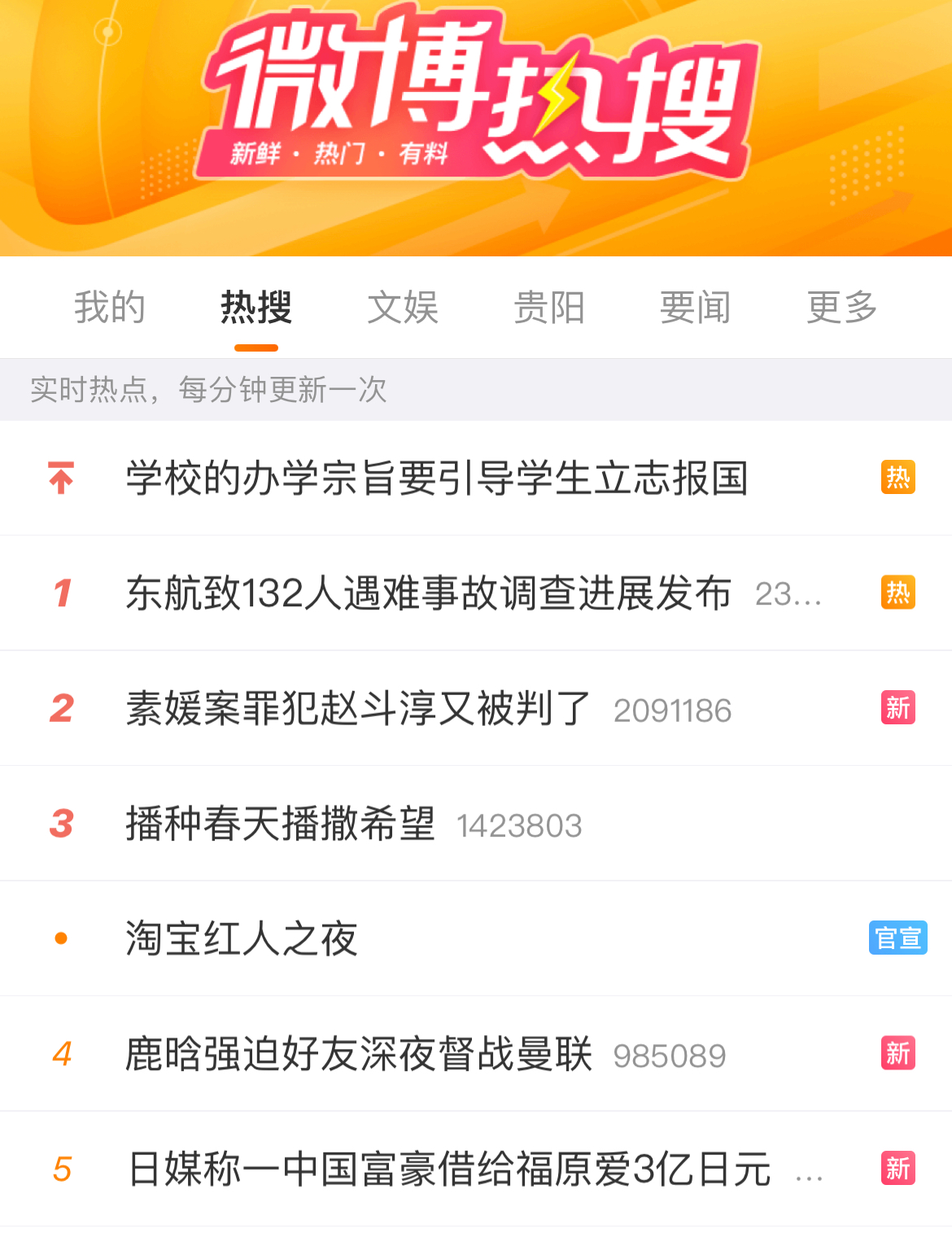Open promoted topic 淘宝红人之夜
952x1233 pixels.
(242, 938)
